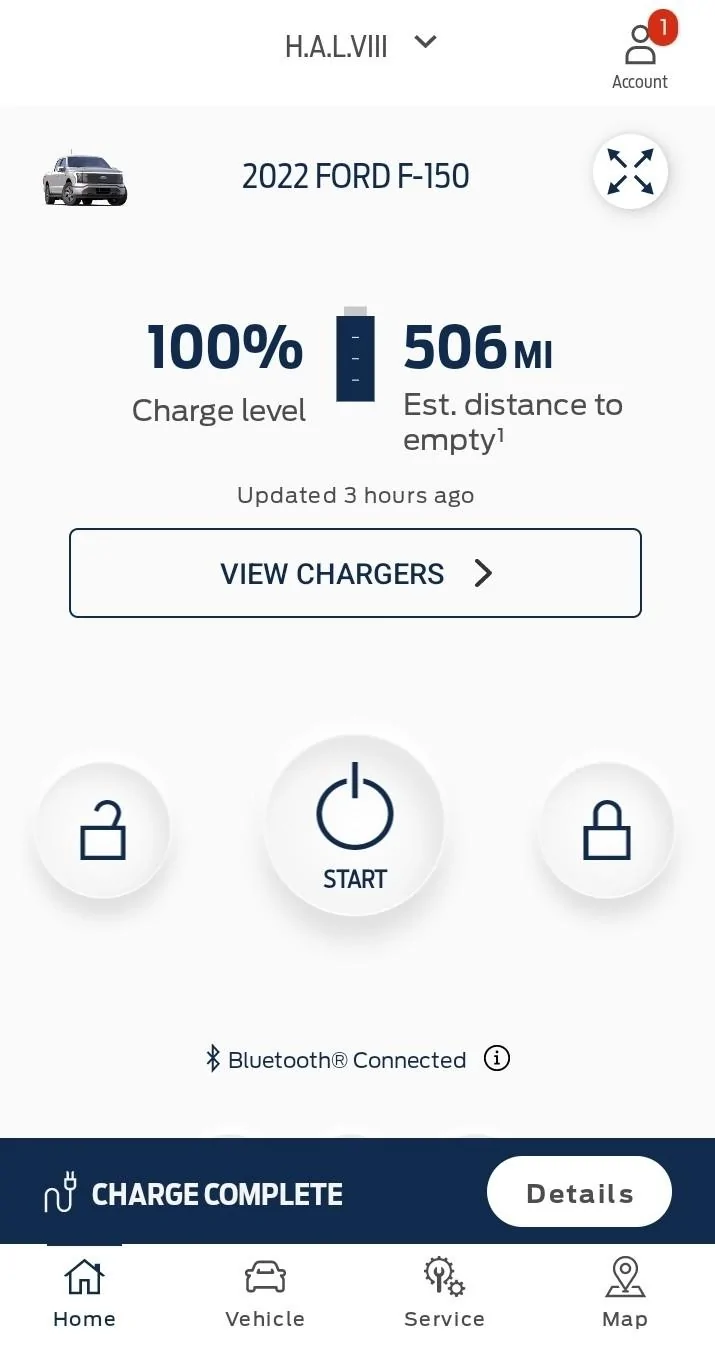
Task: Show Bluetooth connection info
Action: click(x=497, y=1058)
